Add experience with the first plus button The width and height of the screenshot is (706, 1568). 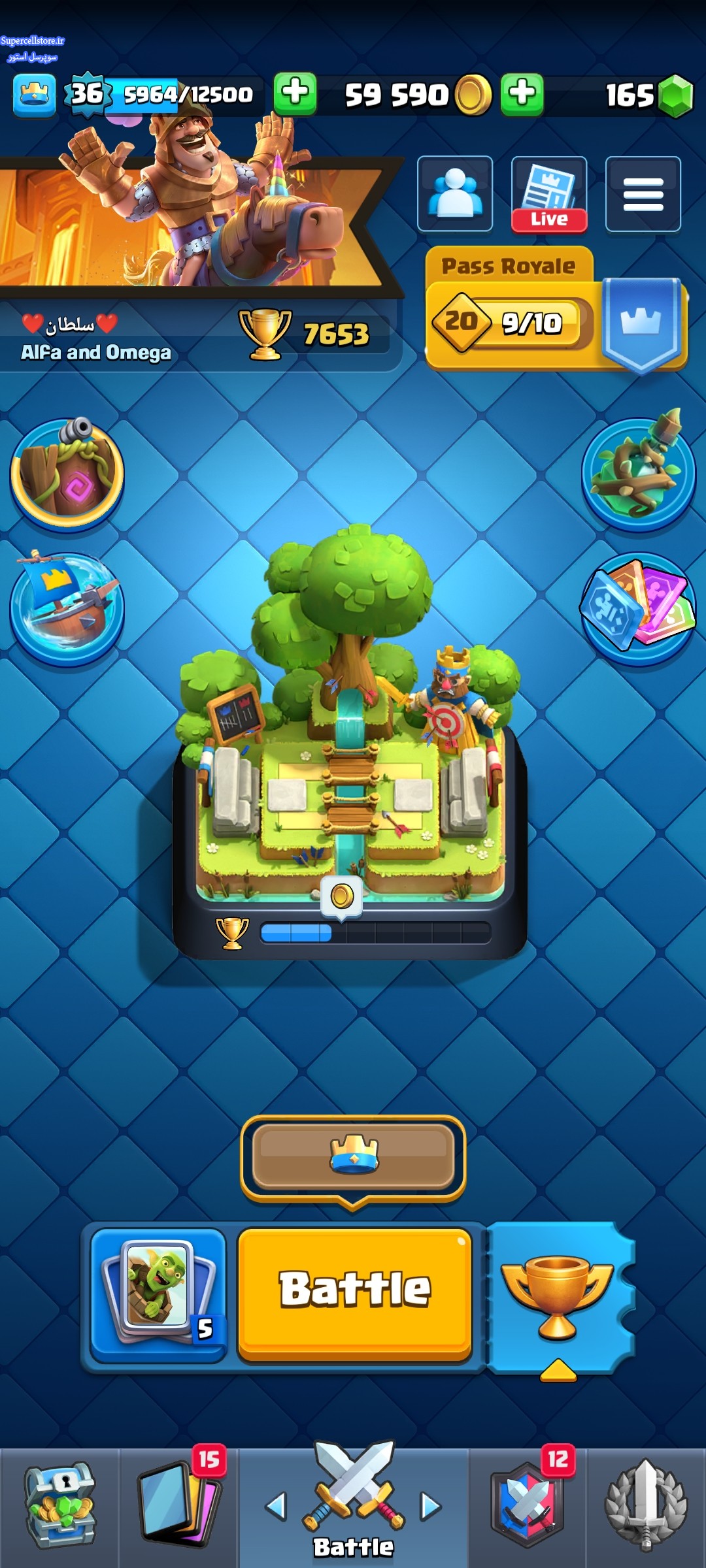[x=295, y=94]
